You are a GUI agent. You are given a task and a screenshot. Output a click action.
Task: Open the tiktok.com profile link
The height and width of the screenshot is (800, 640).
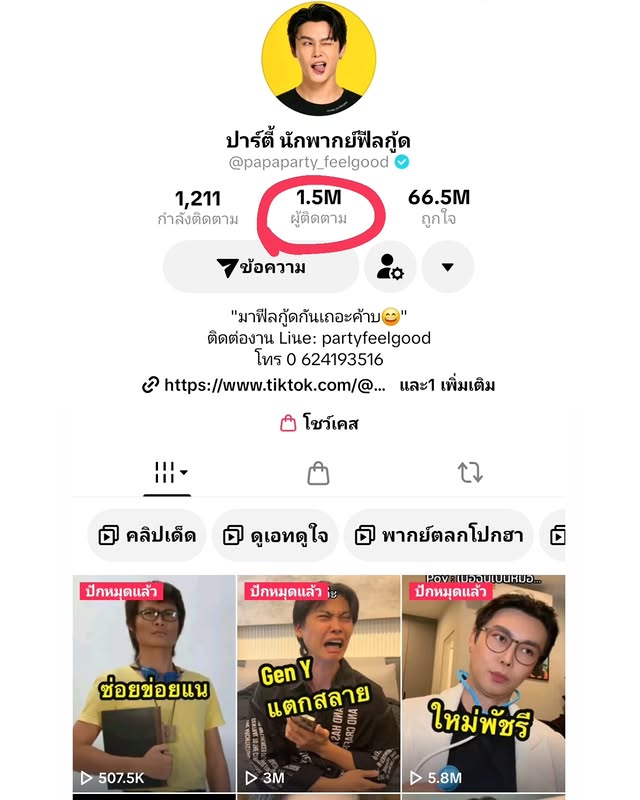point(263,385)
